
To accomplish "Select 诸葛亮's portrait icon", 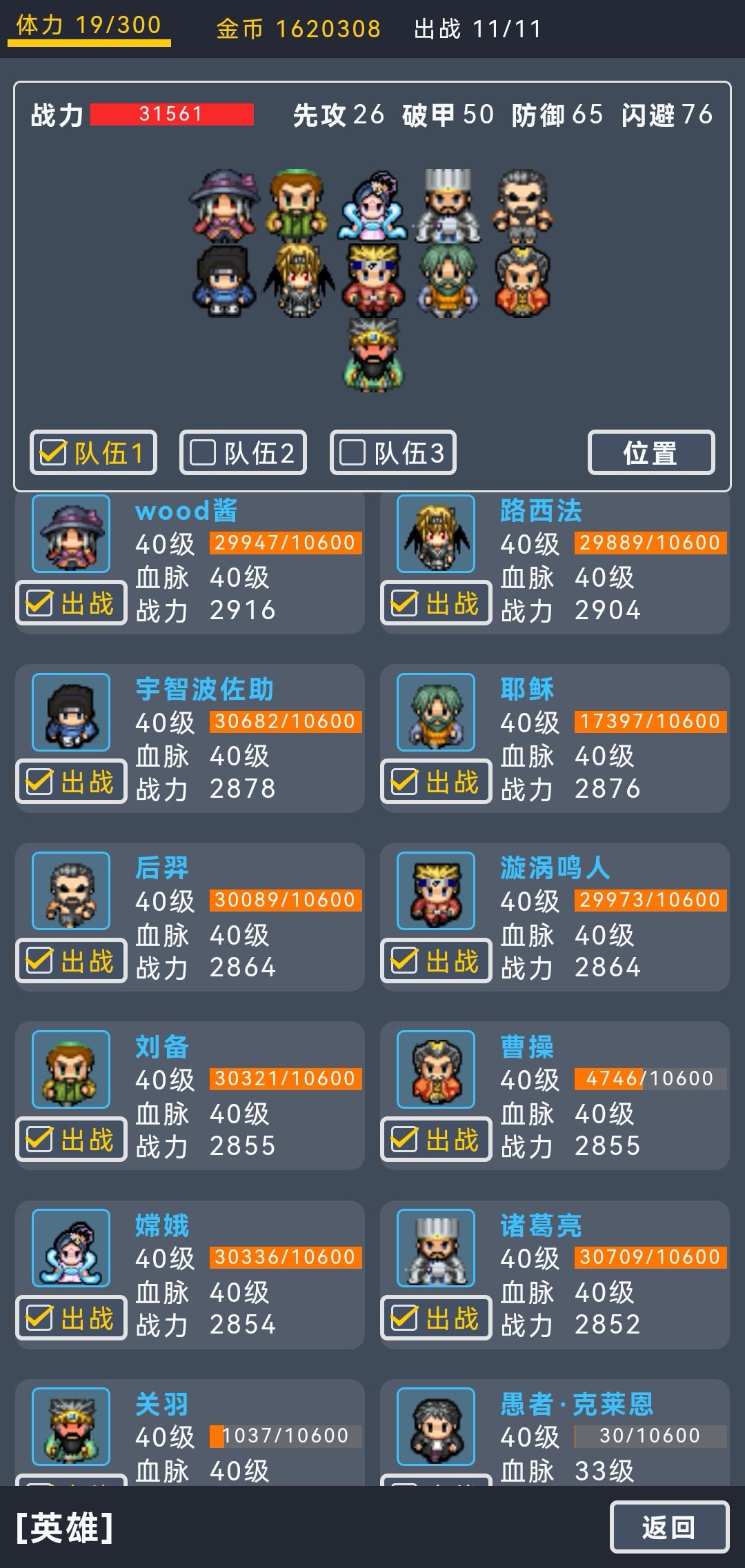I will pyautogui.click(x=436, y=1250).
